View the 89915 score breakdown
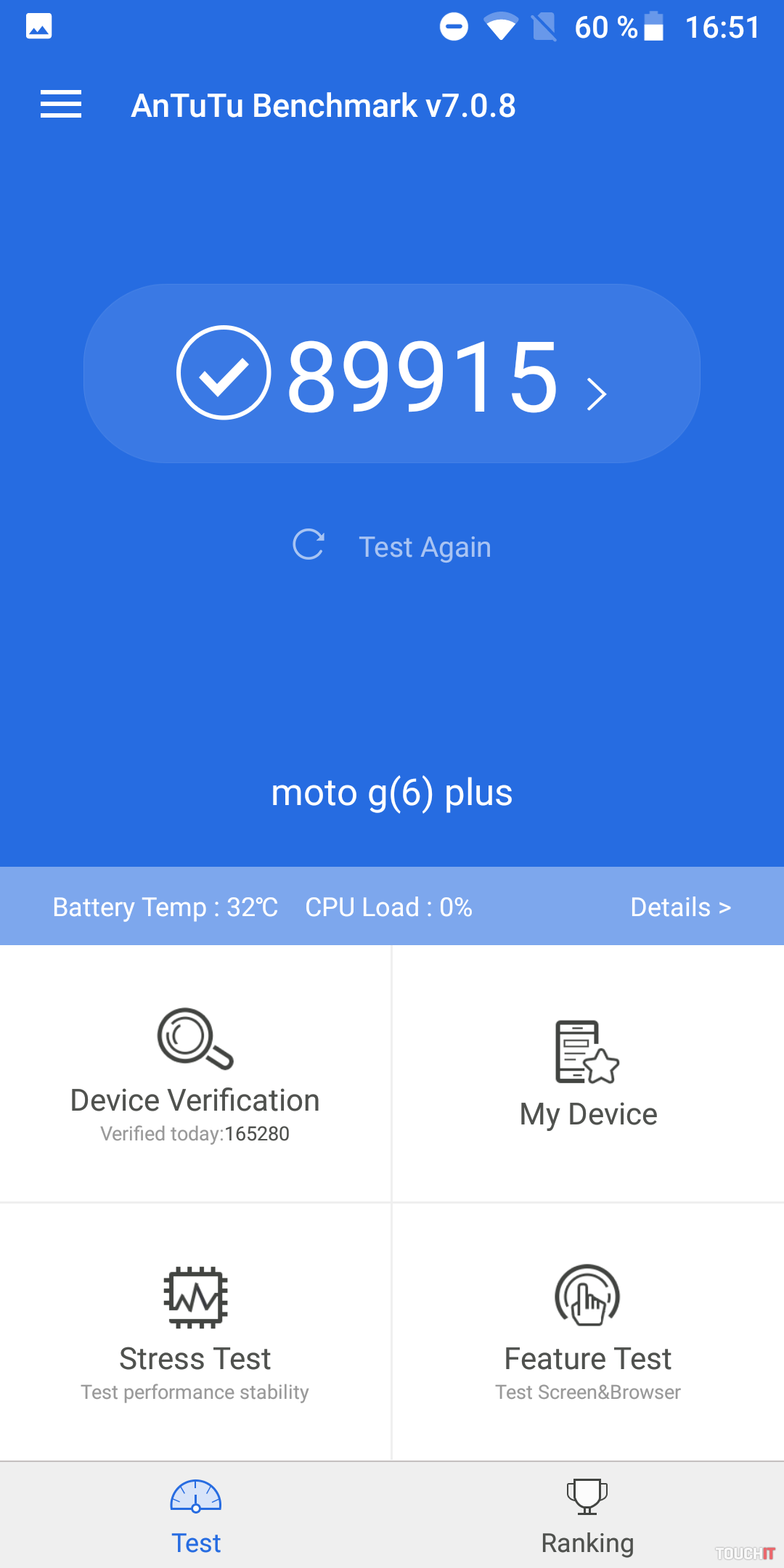This screenshot has height=1568, width=784. (392, 374)
